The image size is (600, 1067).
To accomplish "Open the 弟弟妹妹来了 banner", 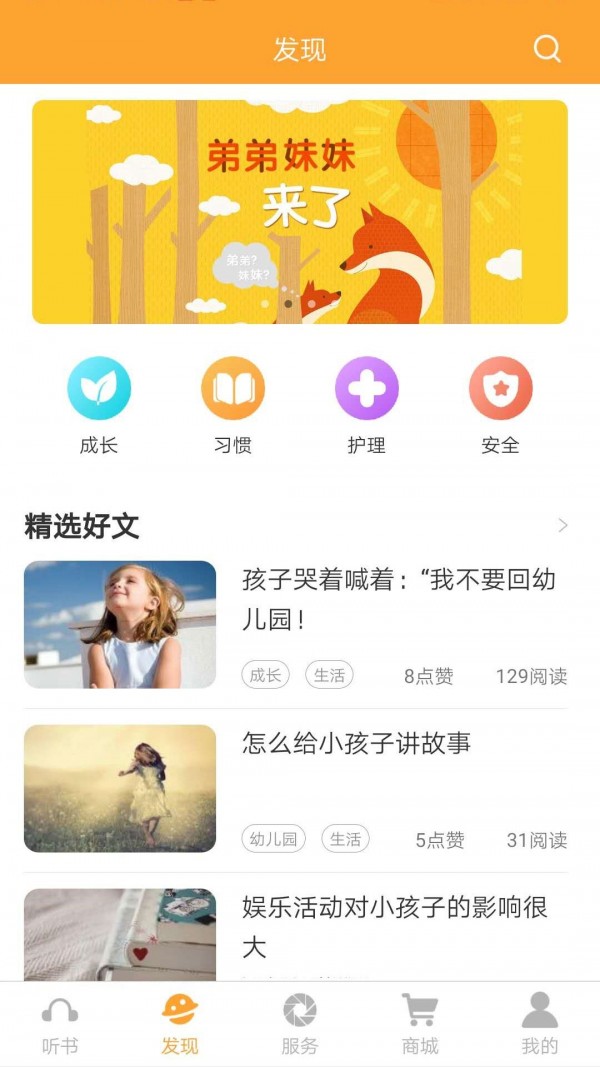I will tap(300, 212).
